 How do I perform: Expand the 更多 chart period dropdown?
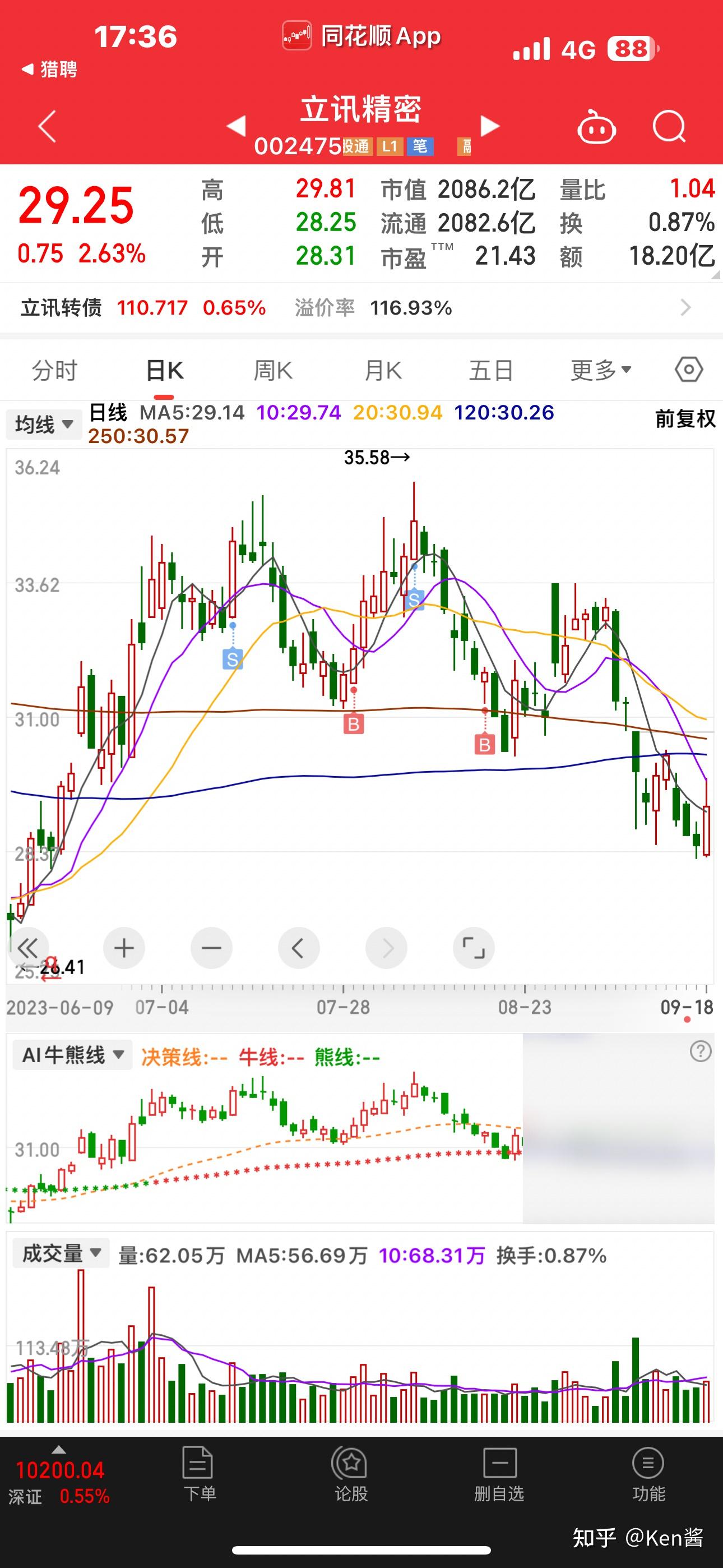[x=601, y=370]
